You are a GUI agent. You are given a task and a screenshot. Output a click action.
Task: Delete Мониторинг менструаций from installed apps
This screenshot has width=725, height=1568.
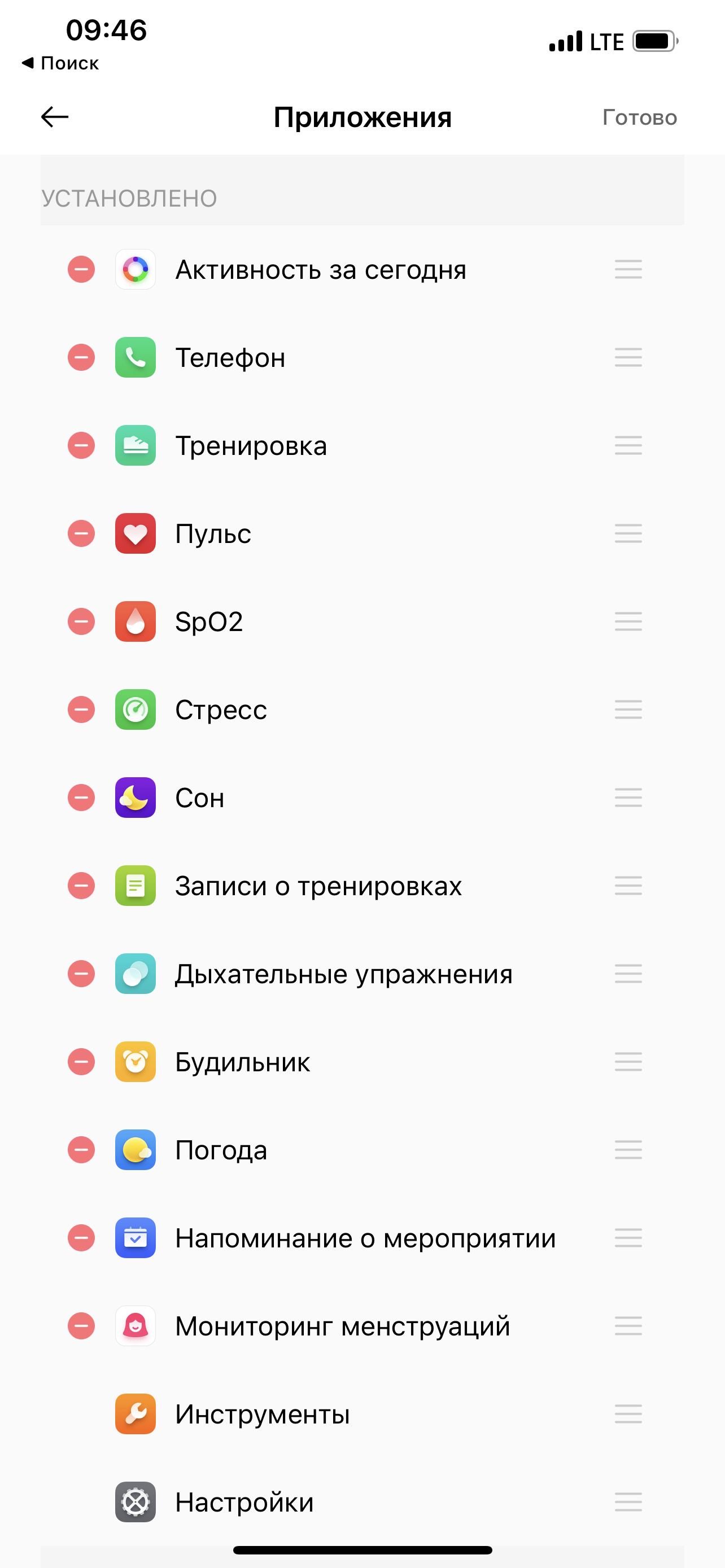(81, 1326)
